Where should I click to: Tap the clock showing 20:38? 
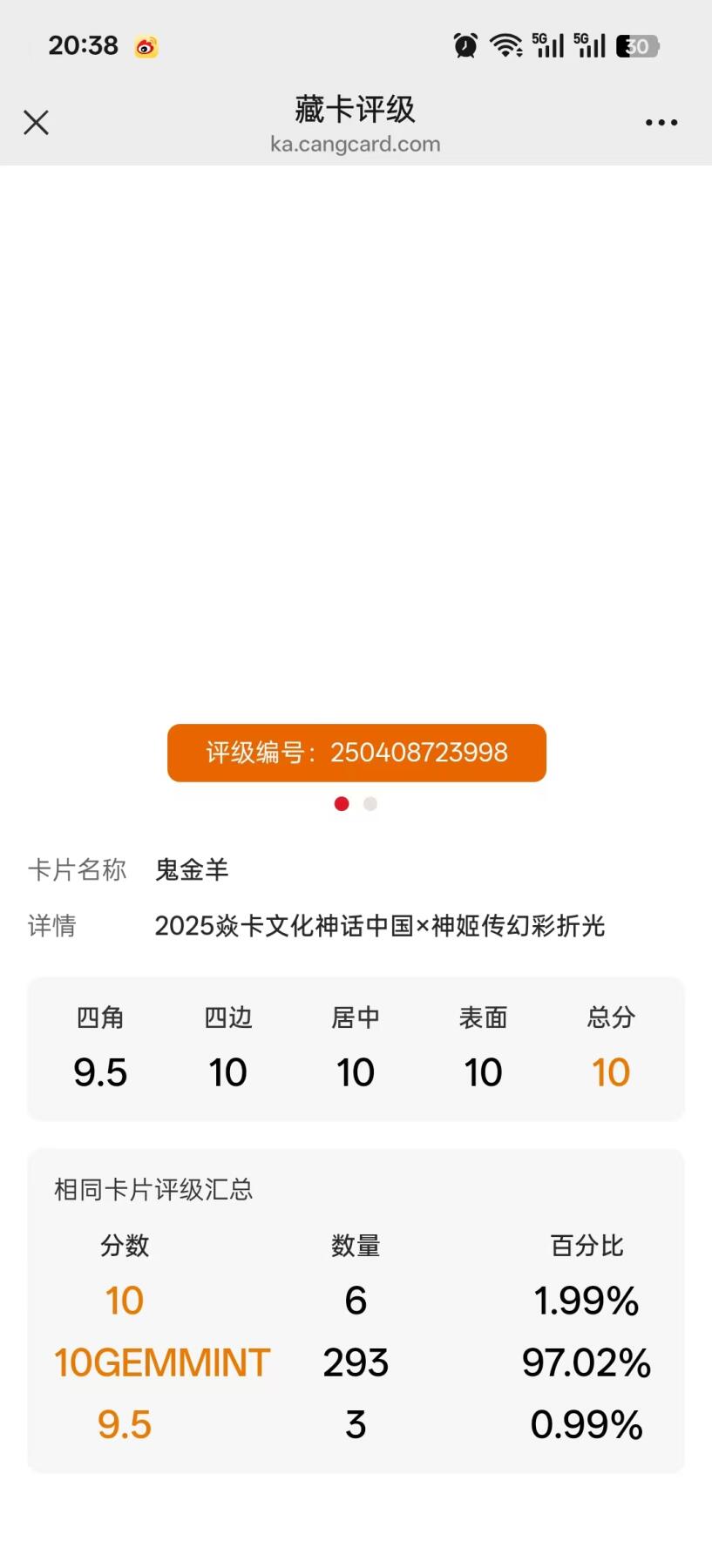point(83,45)
